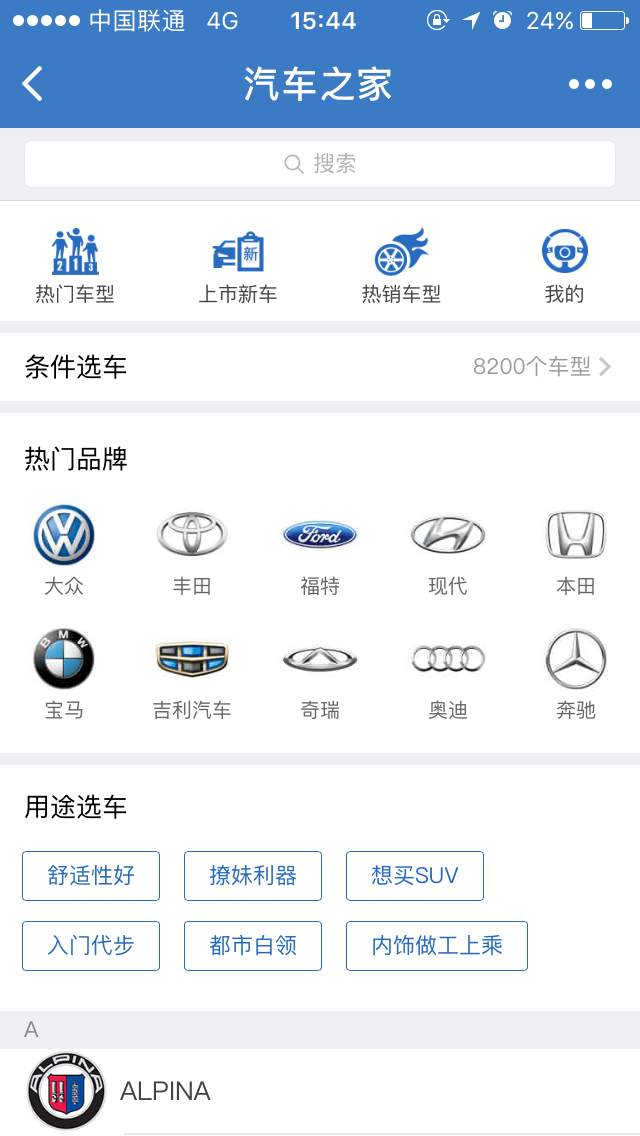Choose the 现代 Hyundai brand
640x1136 pixels.
click(x=448, y=550)
